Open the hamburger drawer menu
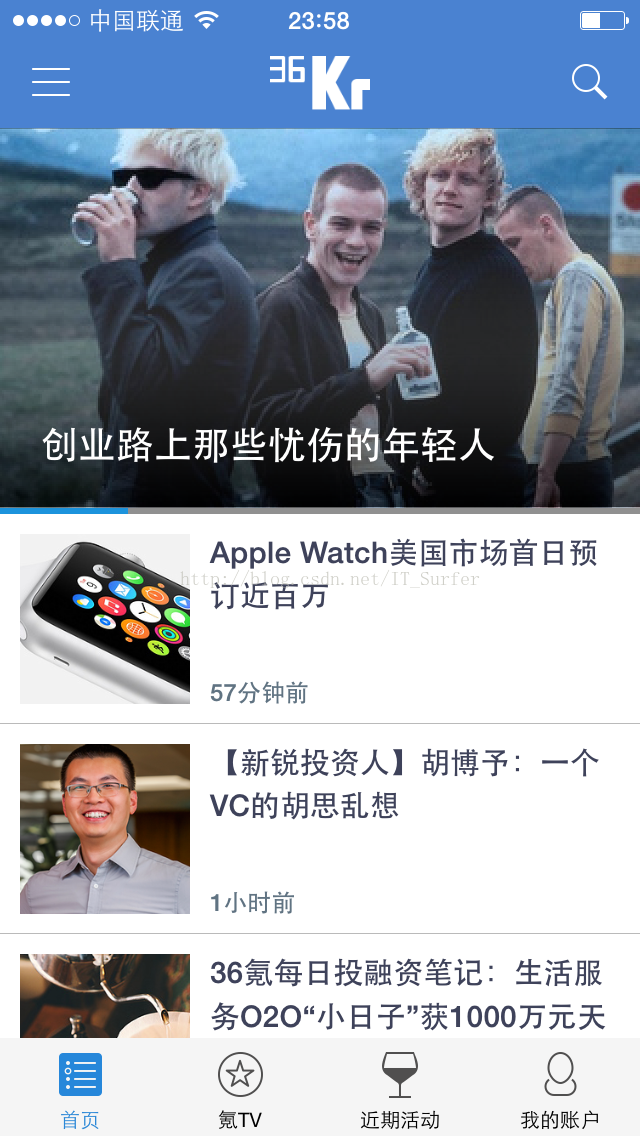 tap(51, 82)
